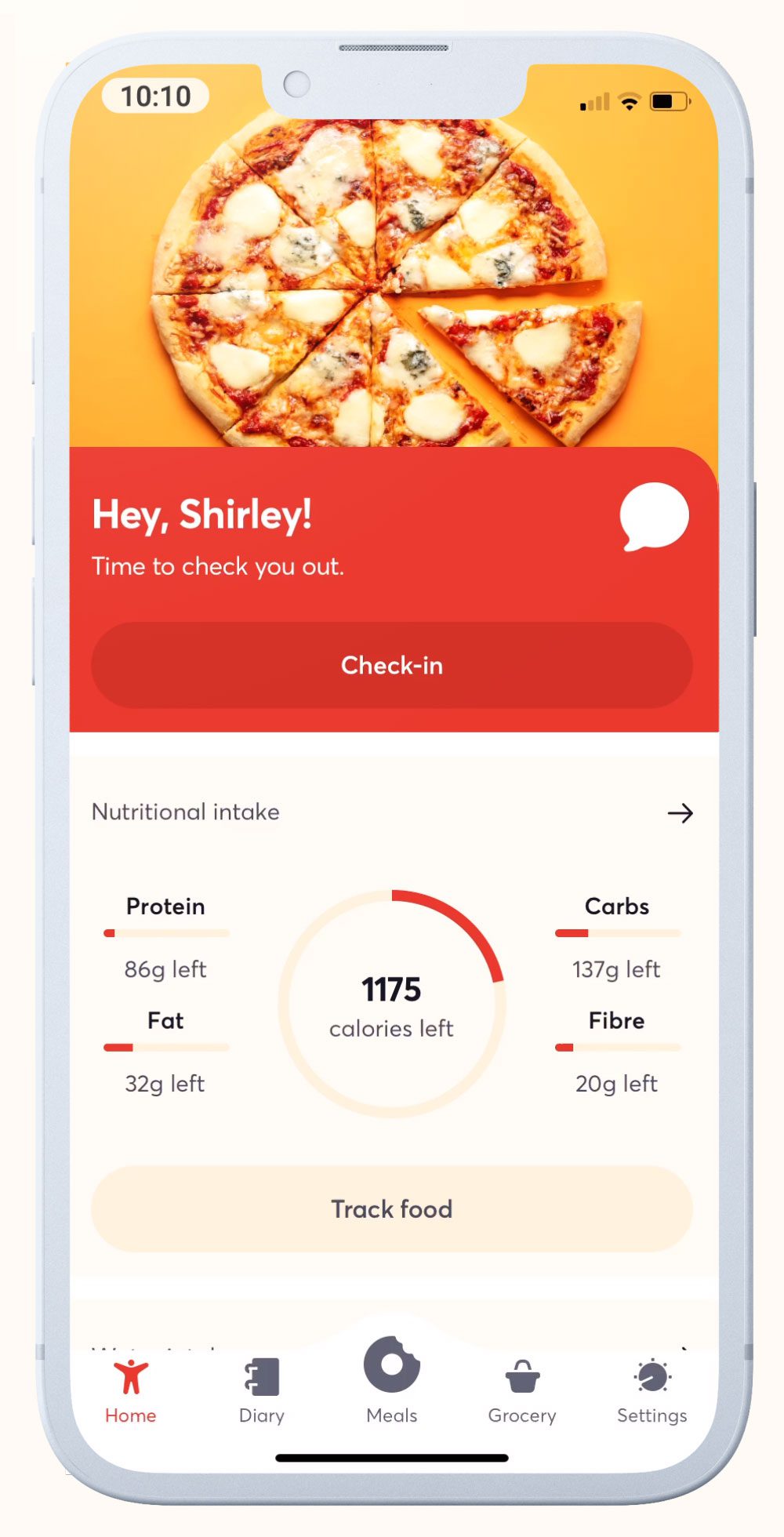Open the chat bubble icon
This screenshot has width=784, height=1537.
point(654,517)
